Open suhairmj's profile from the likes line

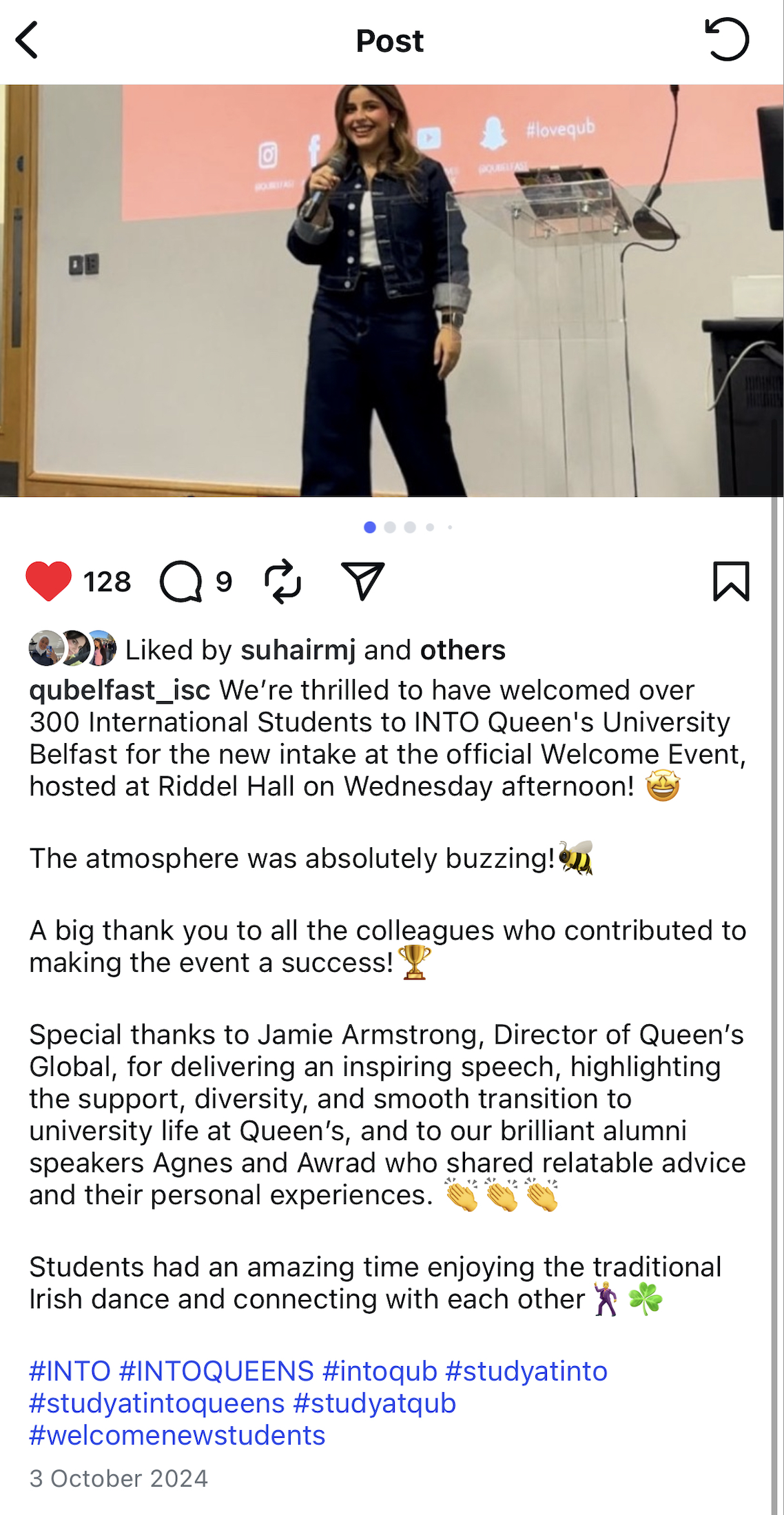[x=298, y=650]
